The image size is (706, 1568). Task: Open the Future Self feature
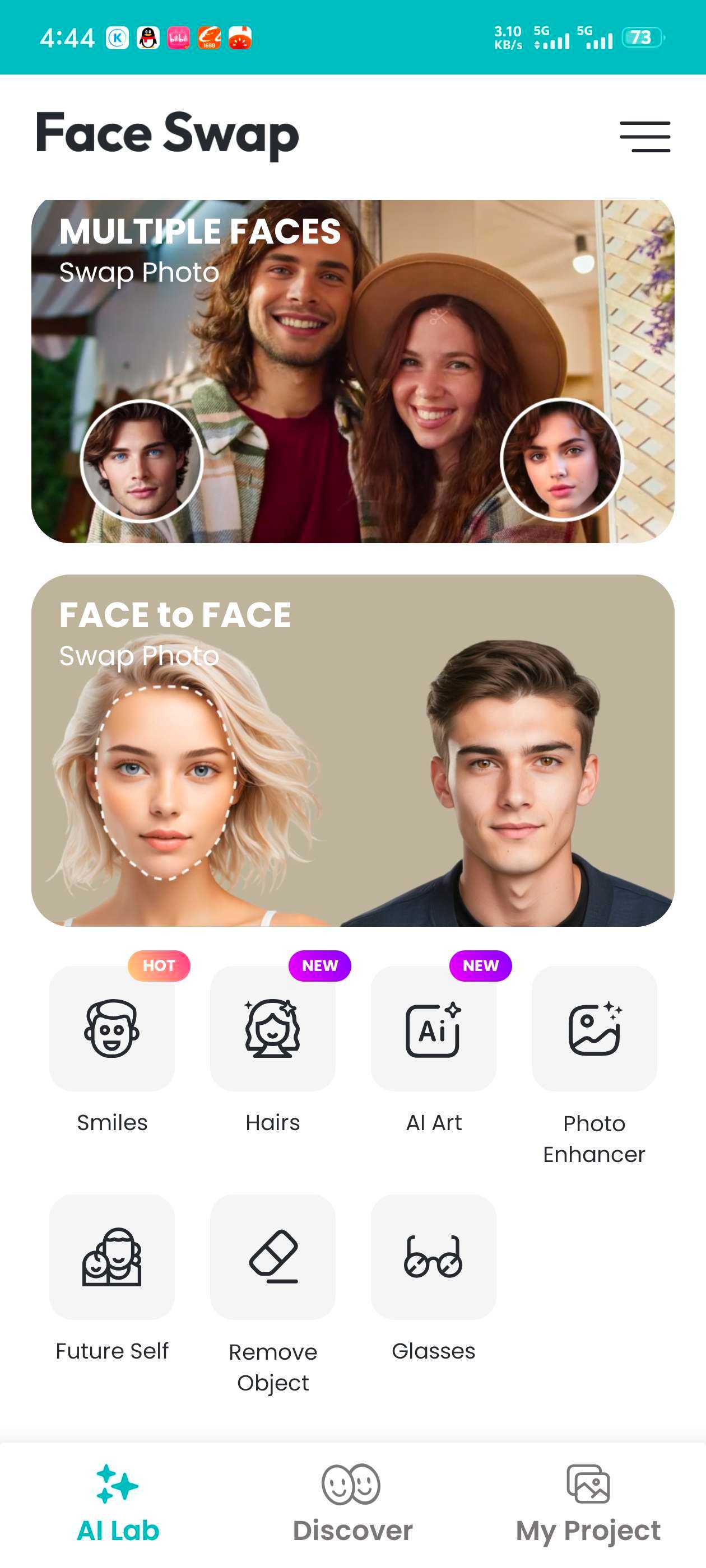[x=112, y=1257]
